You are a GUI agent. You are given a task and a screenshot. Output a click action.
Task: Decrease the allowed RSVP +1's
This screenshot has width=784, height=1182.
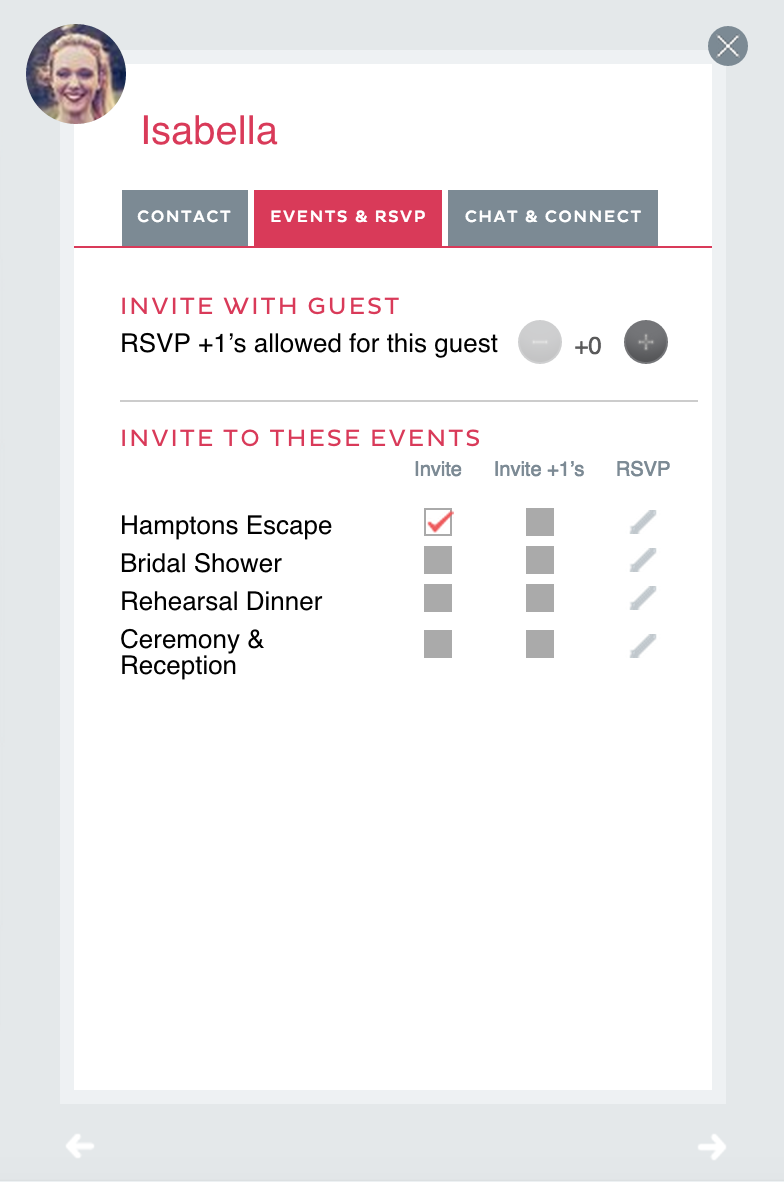pos(540,343)
